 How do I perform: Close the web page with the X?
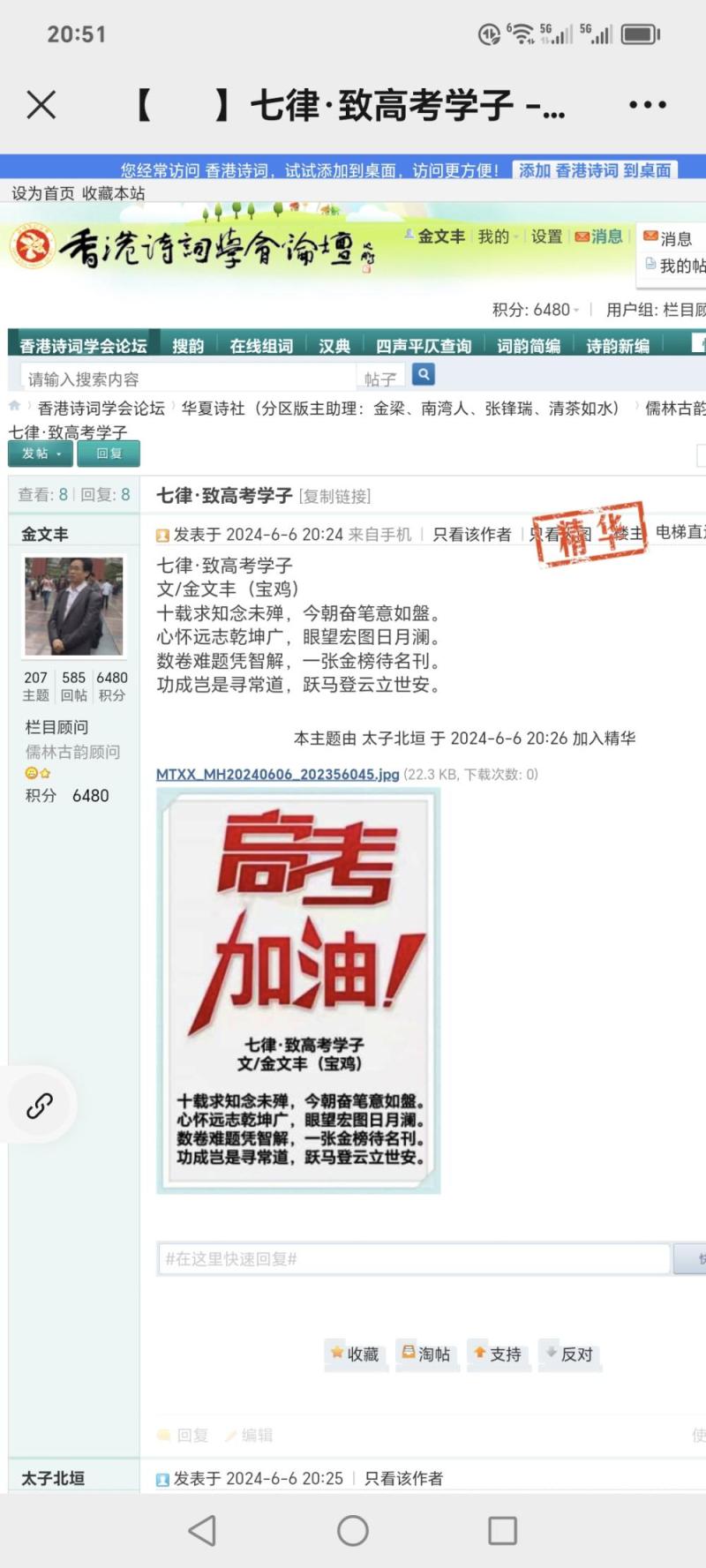pos(41,105)
